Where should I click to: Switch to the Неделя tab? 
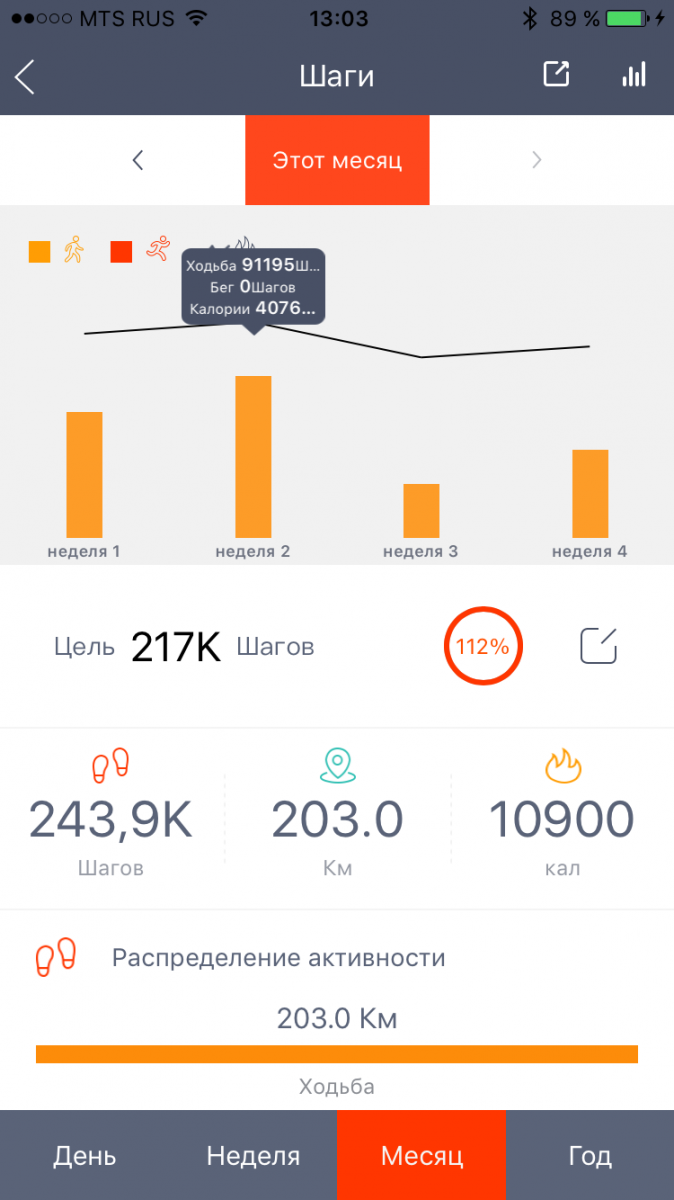(x=253, y=1156)
